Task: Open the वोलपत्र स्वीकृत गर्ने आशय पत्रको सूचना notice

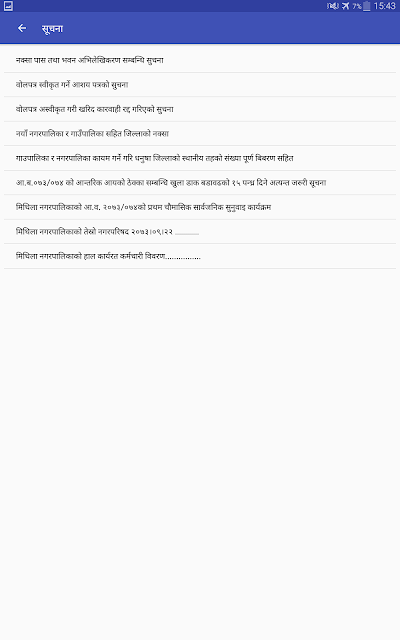Action: coord(200,85)
